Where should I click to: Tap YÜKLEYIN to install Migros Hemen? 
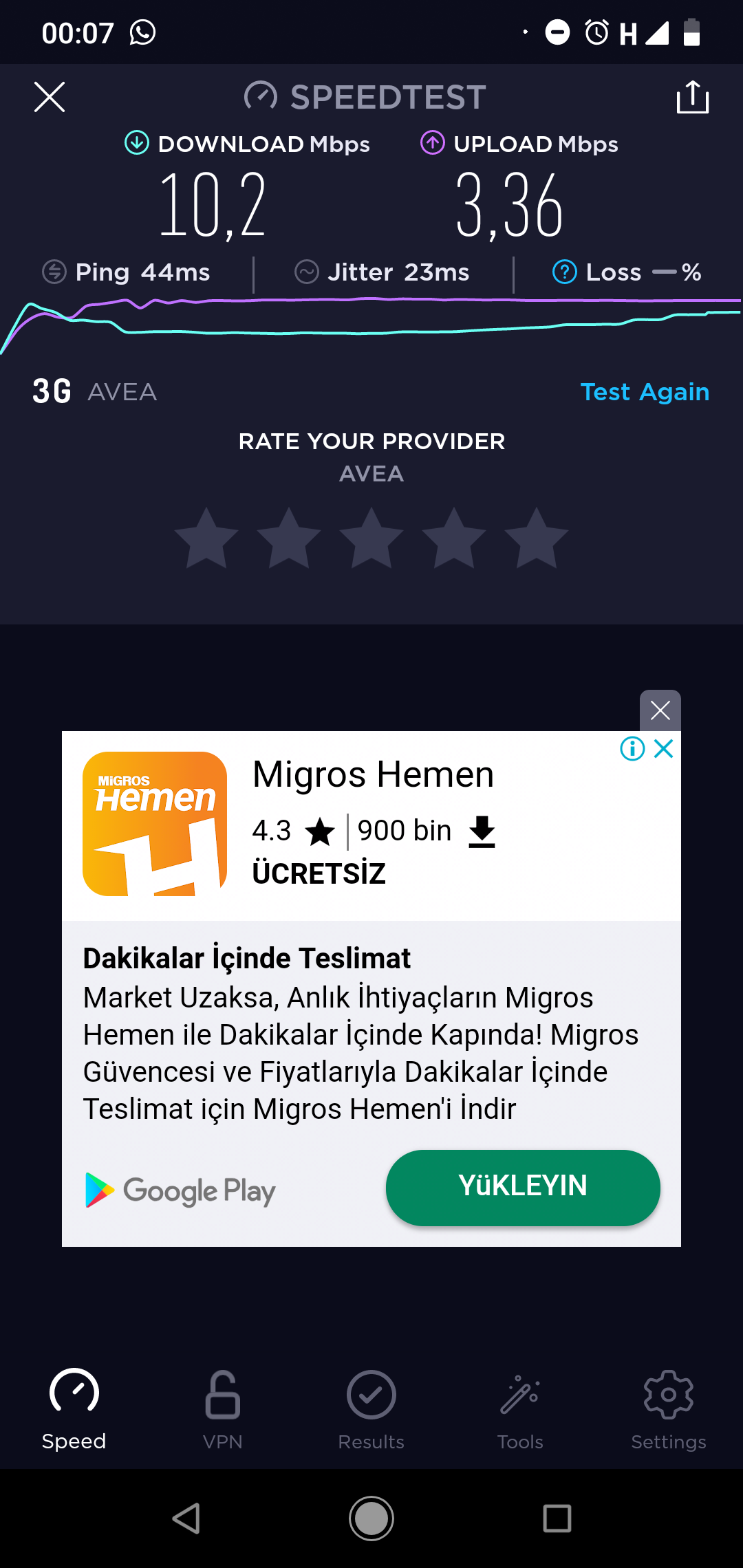(523, 1187)
